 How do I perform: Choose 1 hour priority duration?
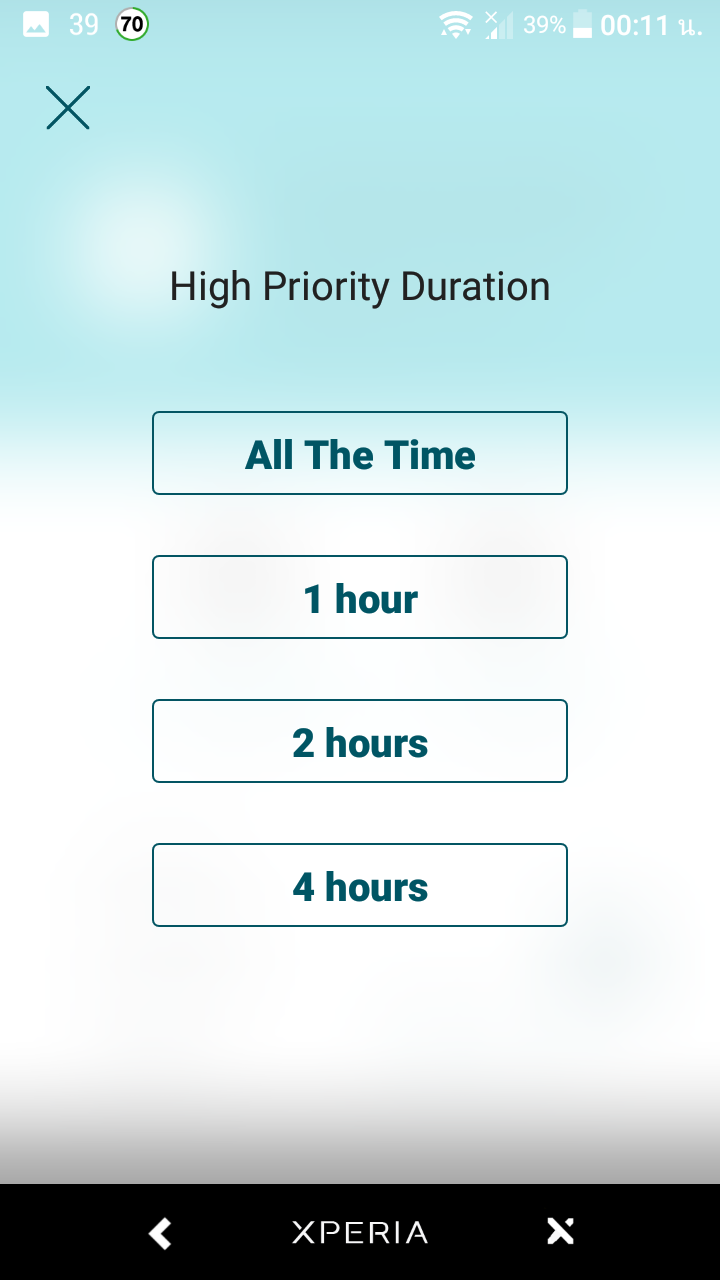tap(360, 597)
